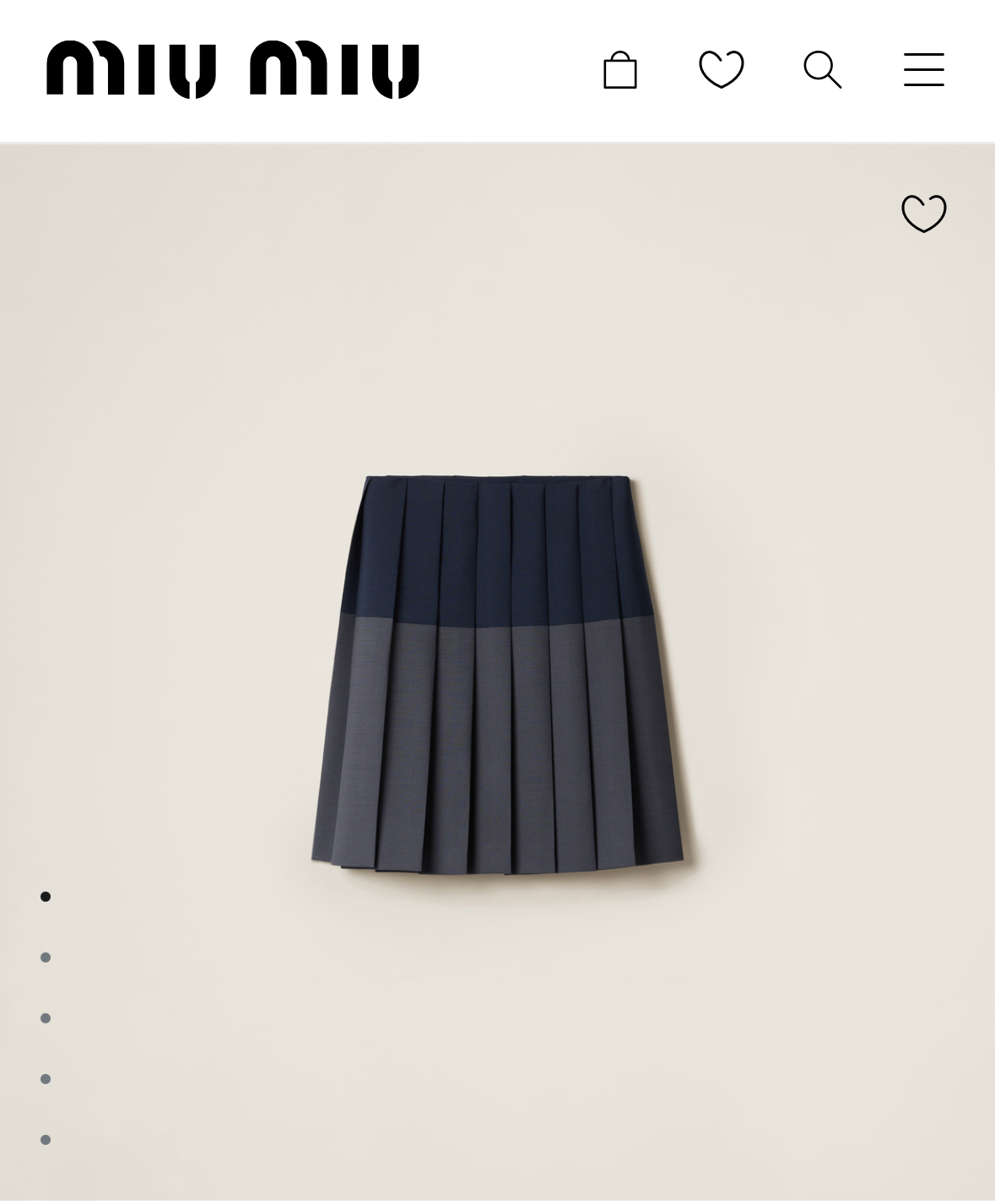
Task: Open the search magnifier
Action: point(823,70)
